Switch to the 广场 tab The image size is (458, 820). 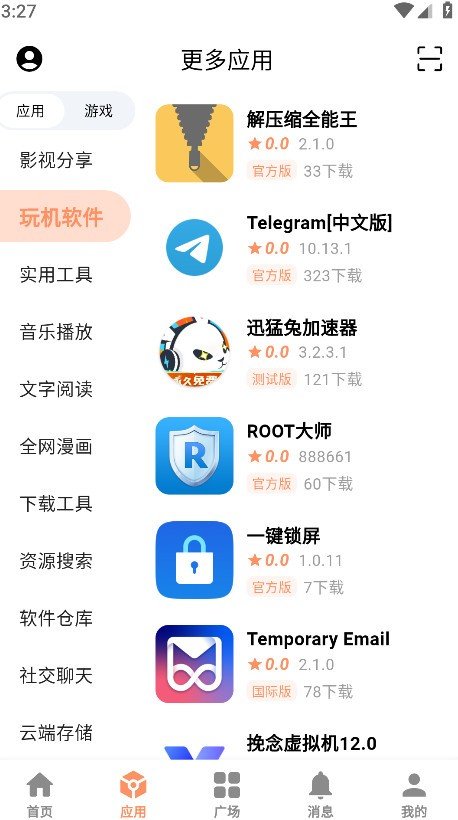click(x=227, y=794)
